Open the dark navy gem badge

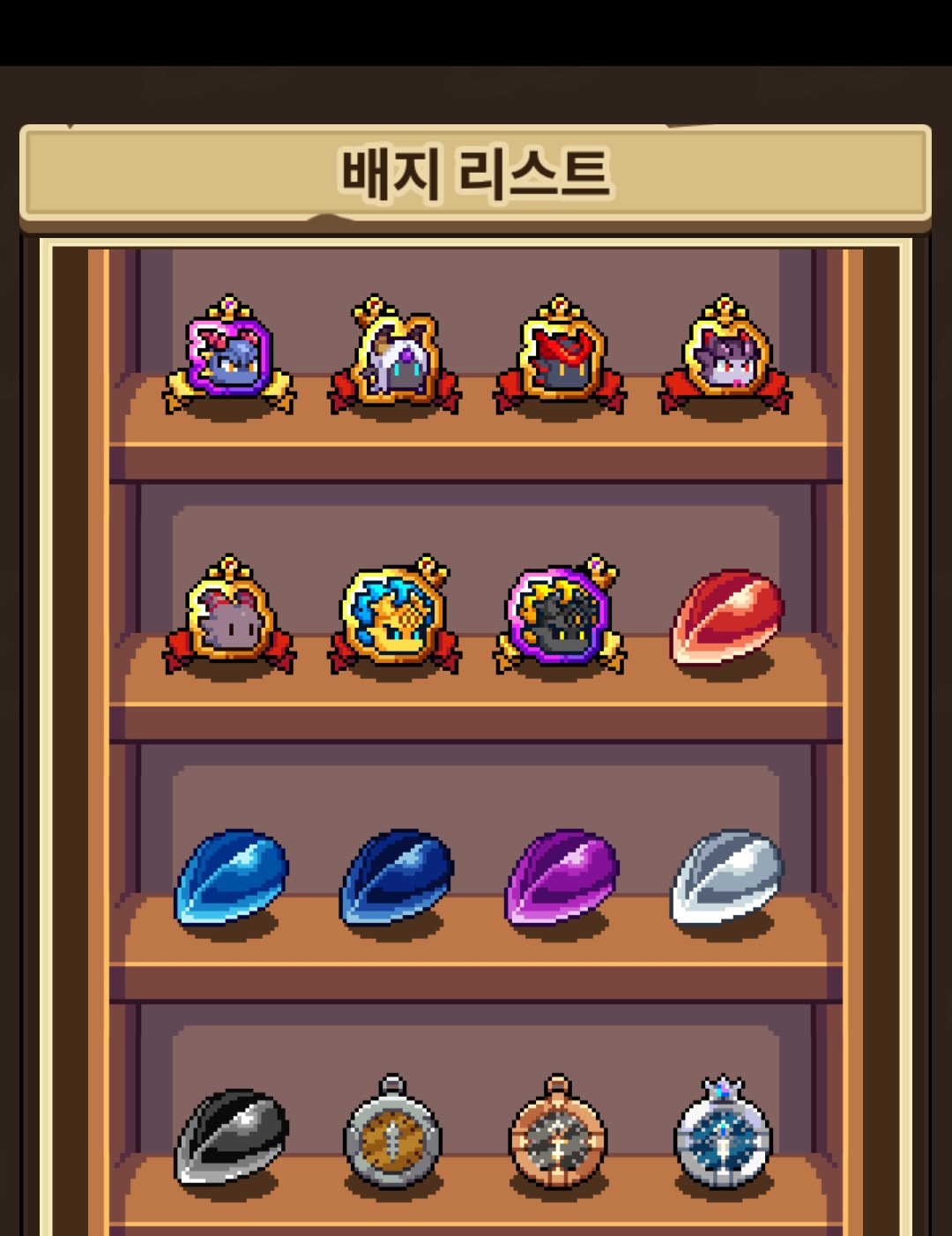(396, 875)
